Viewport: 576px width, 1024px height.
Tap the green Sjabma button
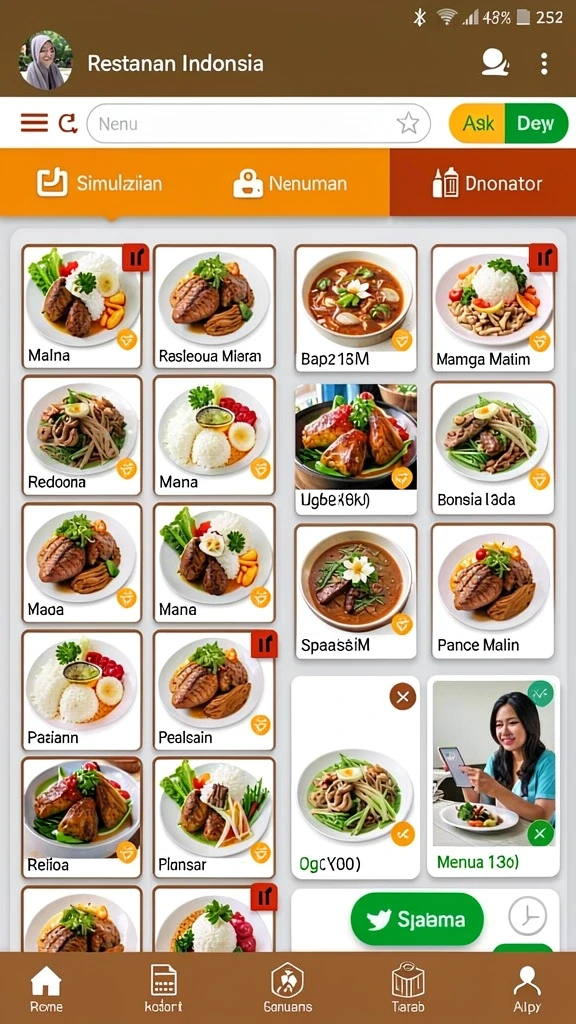pos(417,920)
